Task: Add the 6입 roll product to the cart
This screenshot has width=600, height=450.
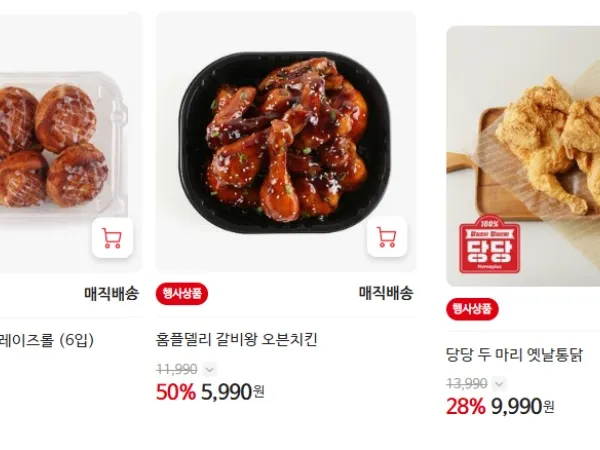Action: click(x=112, y=238)
